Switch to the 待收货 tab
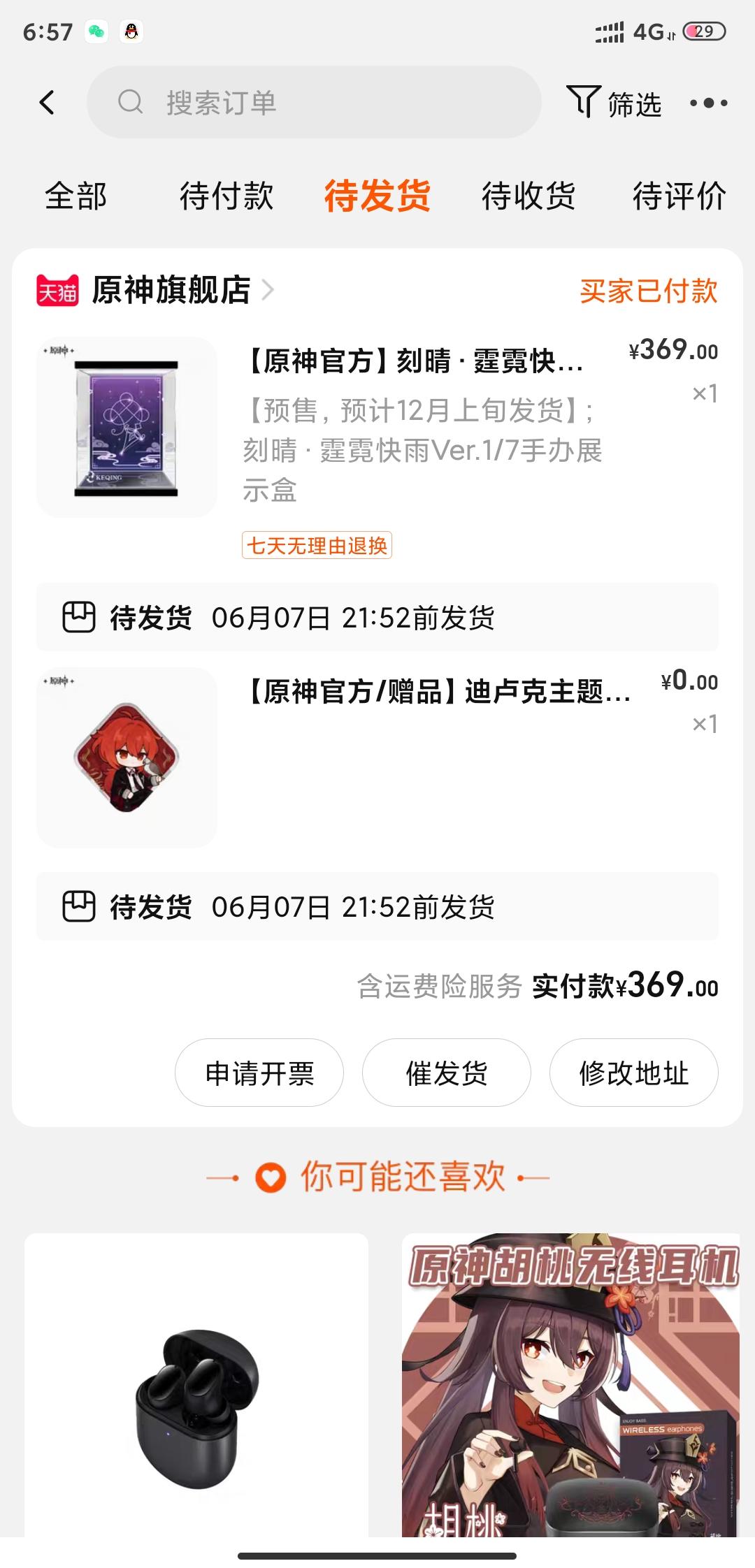755x1568 pixels. (528, 196)
